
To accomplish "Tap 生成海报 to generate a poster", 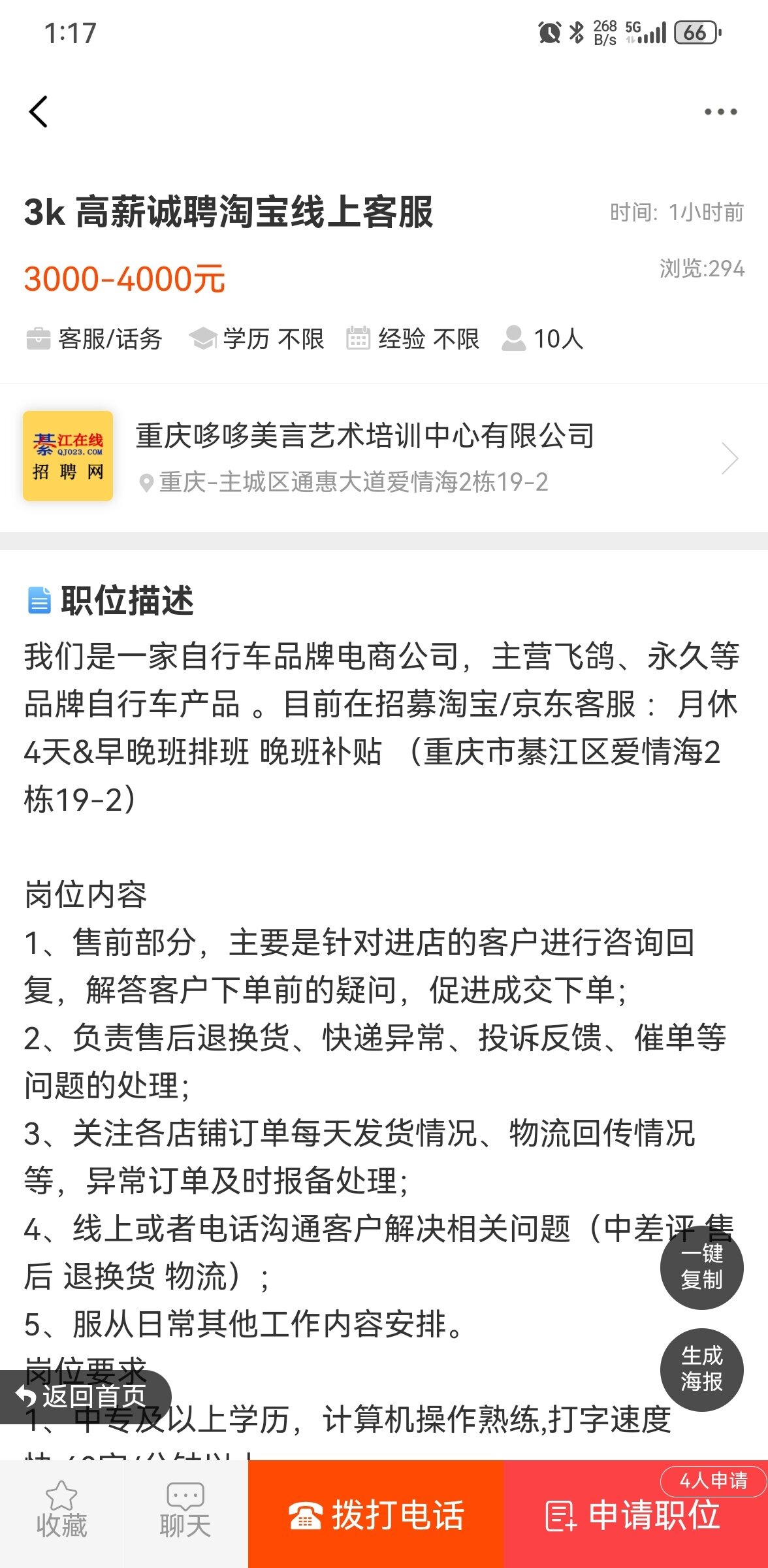I will [x=701, y=1369].
